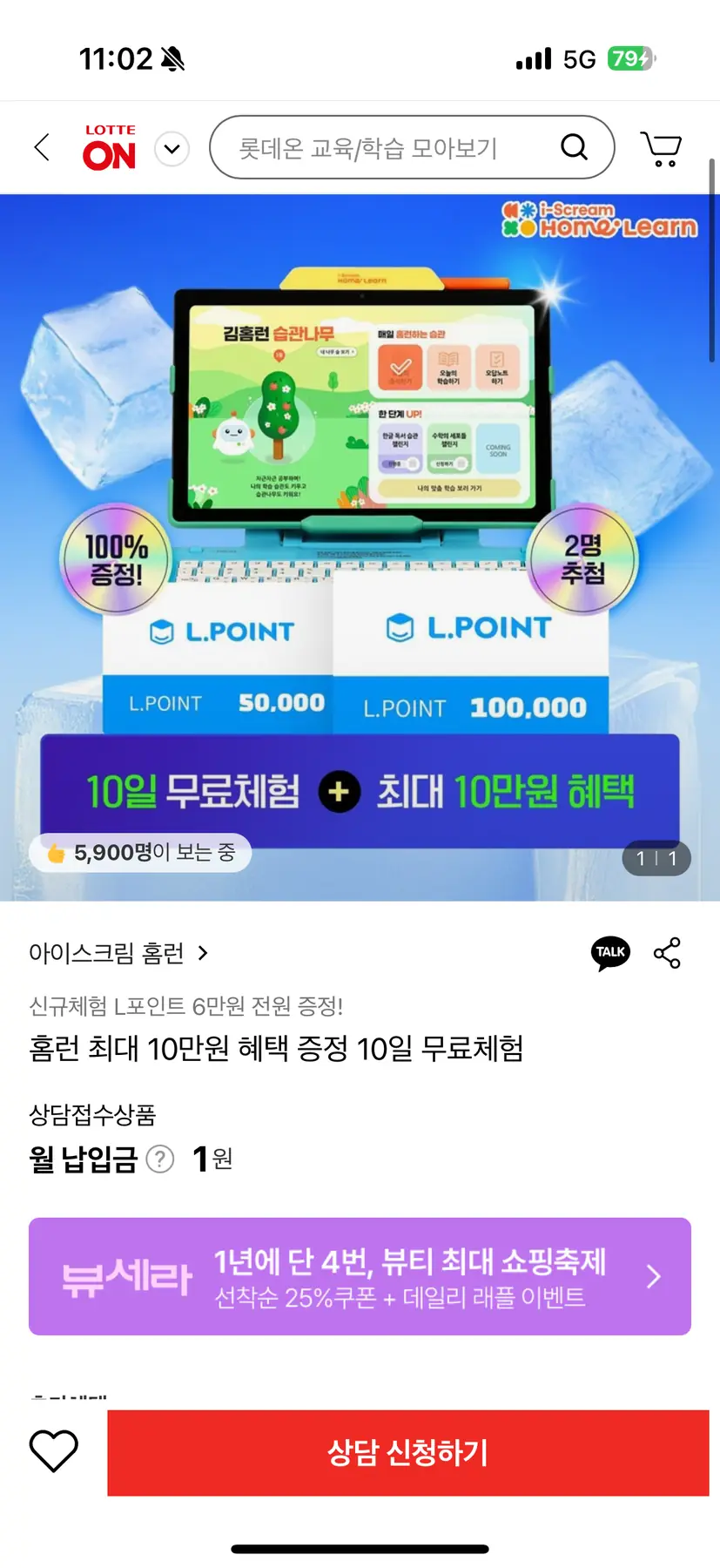
Task: Go back to previous page
Action: click(42, 147)
